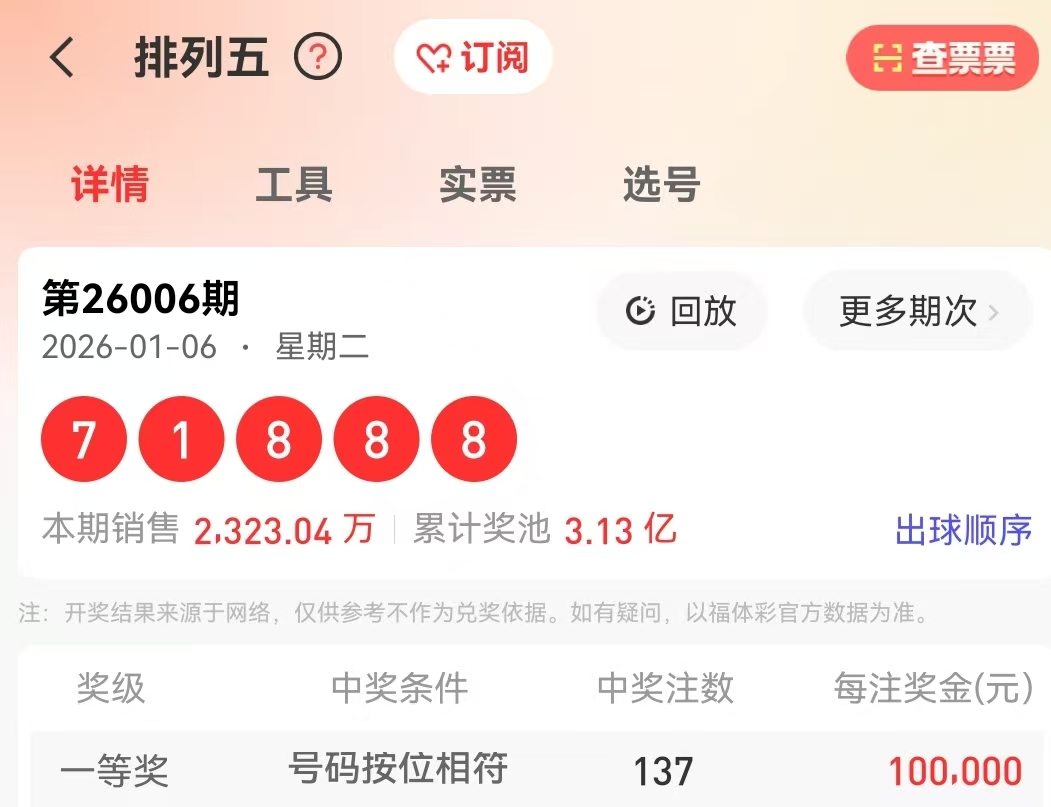Subscribe with the 订阅 button

tap(473, 58)
